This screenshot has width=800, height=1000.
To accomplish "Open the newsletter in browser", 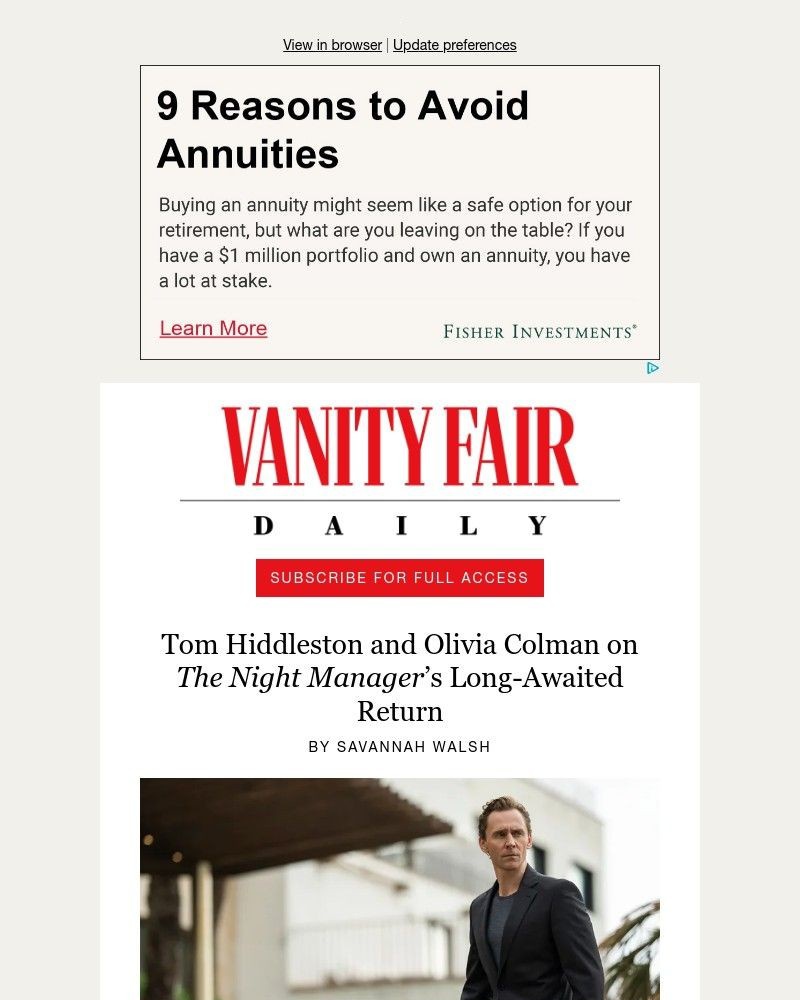I will 332,45.
